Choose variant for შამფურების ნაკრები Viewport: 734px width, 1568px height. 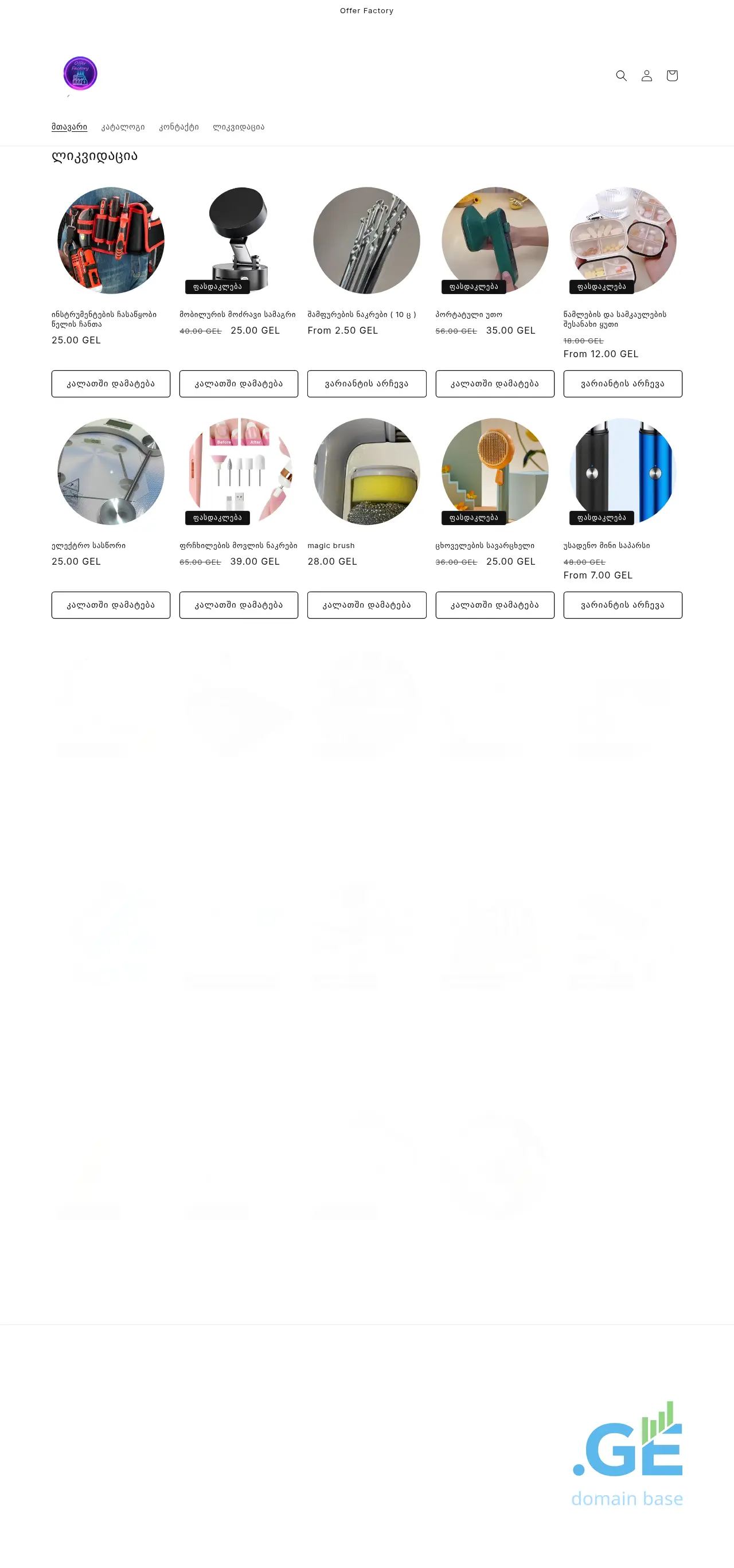[366, 384]
